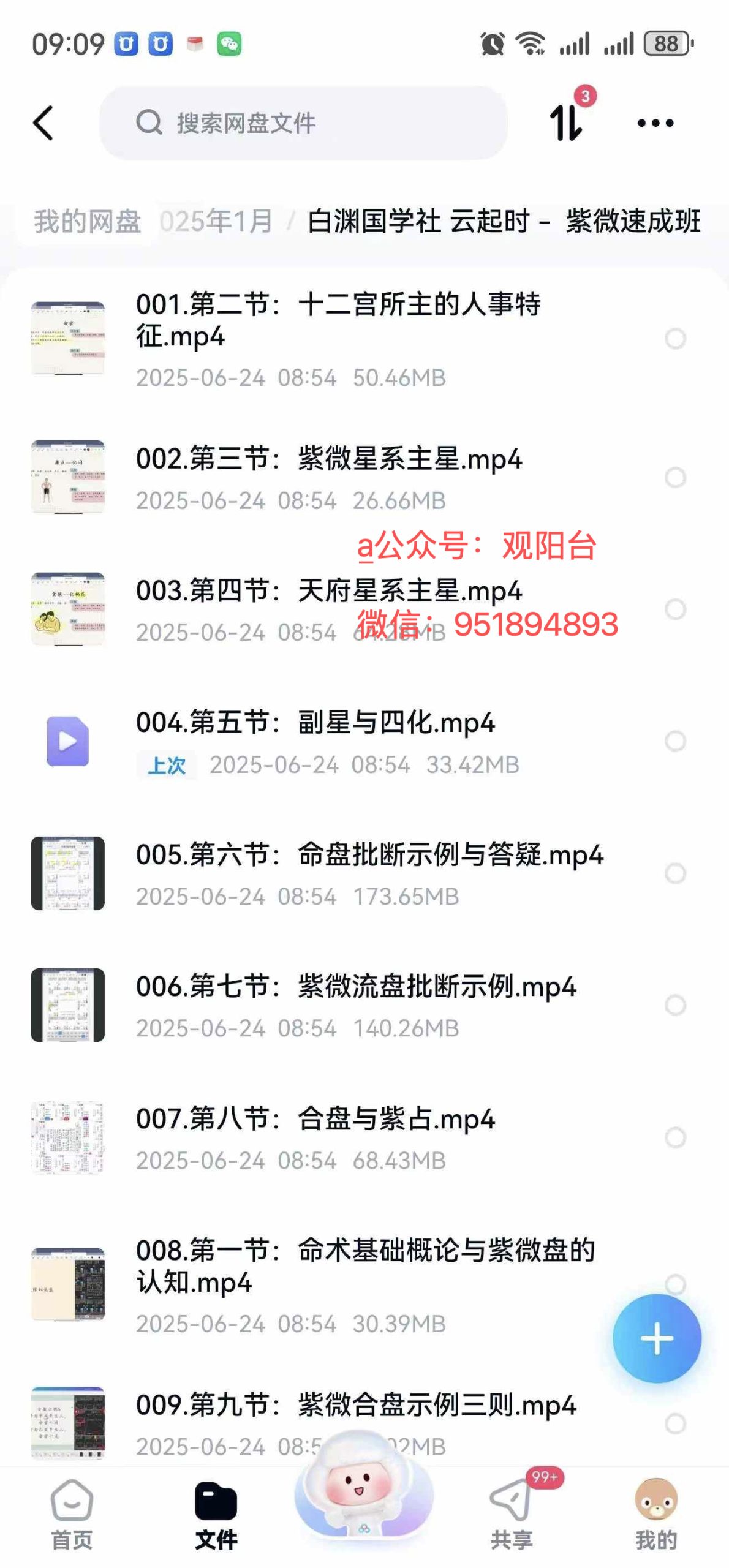Image resolution: width=729 pixels, height=1568 pixels.
Task: Open video 009.第九节：紫微合盘示例三则.mp4
Action: tap(355, 1406)
